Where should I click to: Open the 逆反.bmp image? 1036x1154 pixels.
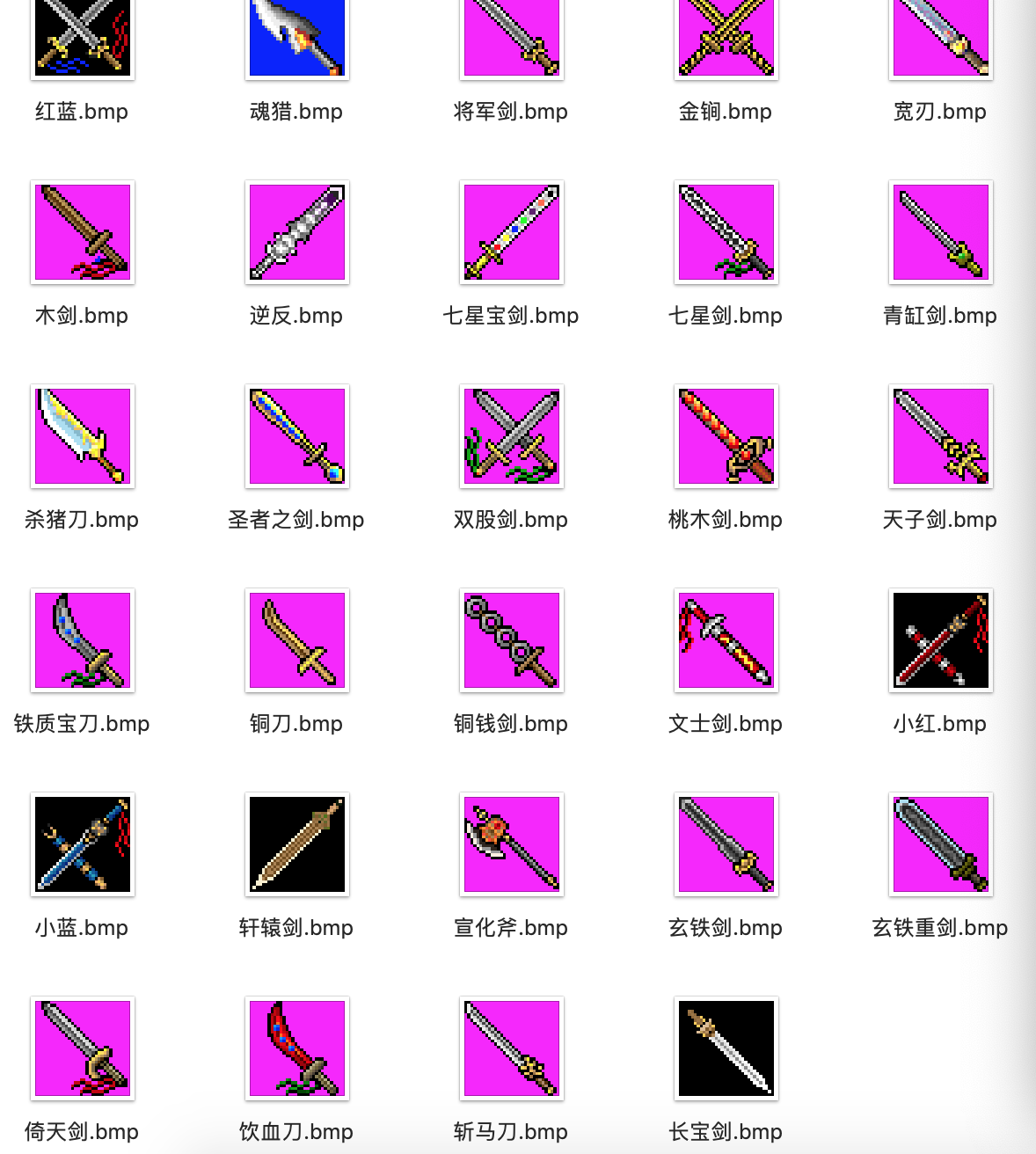(297, 232)
